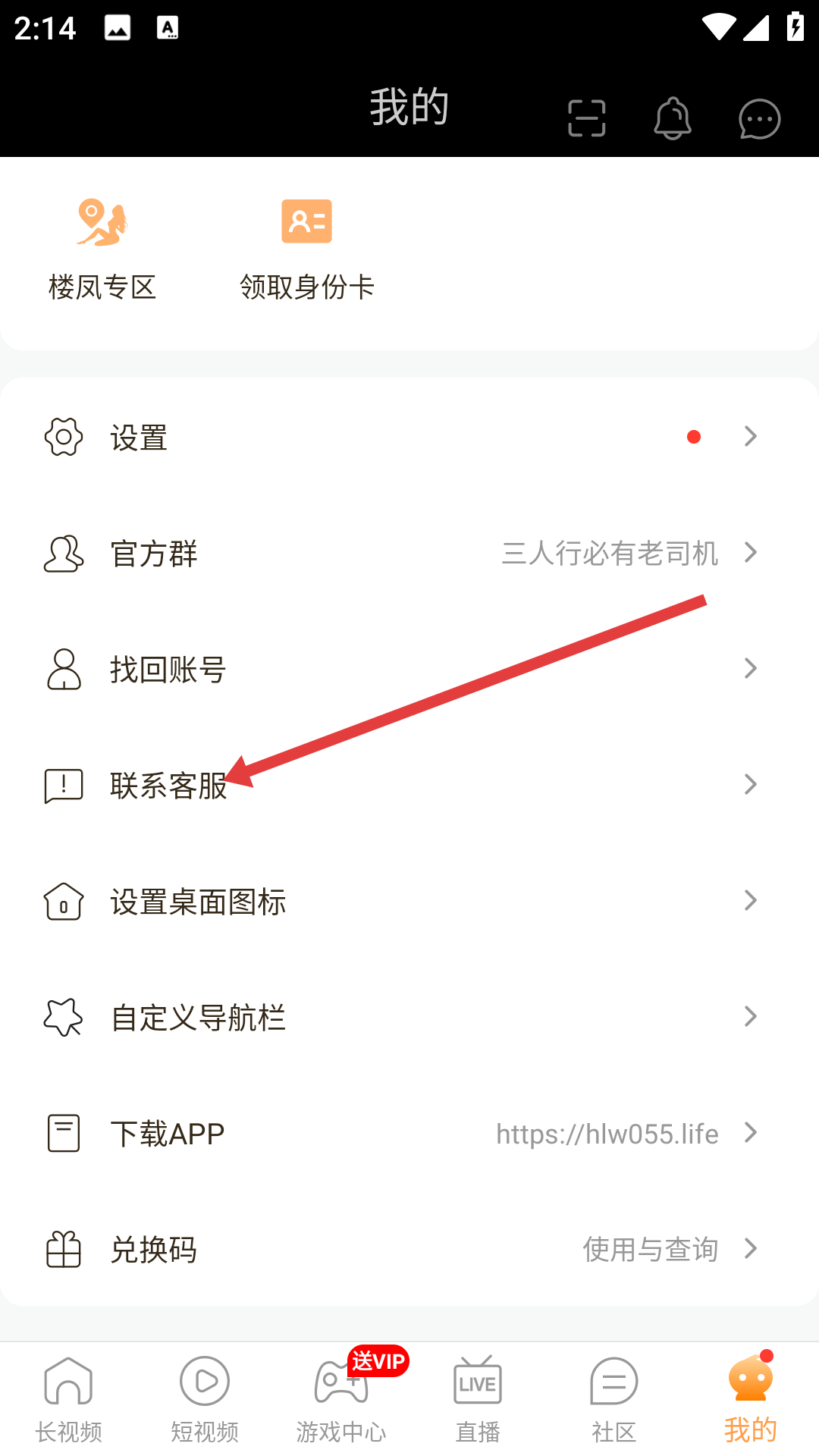Image resolution: width=819 pixels, height=1456 pixels.
Task: Tap the 兑换码 gift box icon
Action: click(63, 1250)
